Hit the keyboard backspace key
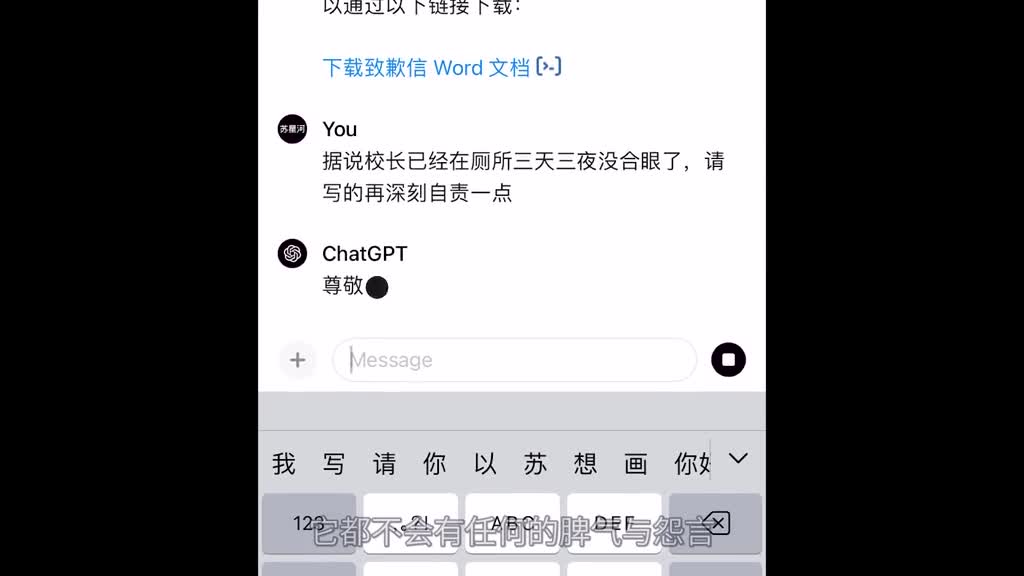The width and height of the screenshot is (1024, 576). pos(715,523)
